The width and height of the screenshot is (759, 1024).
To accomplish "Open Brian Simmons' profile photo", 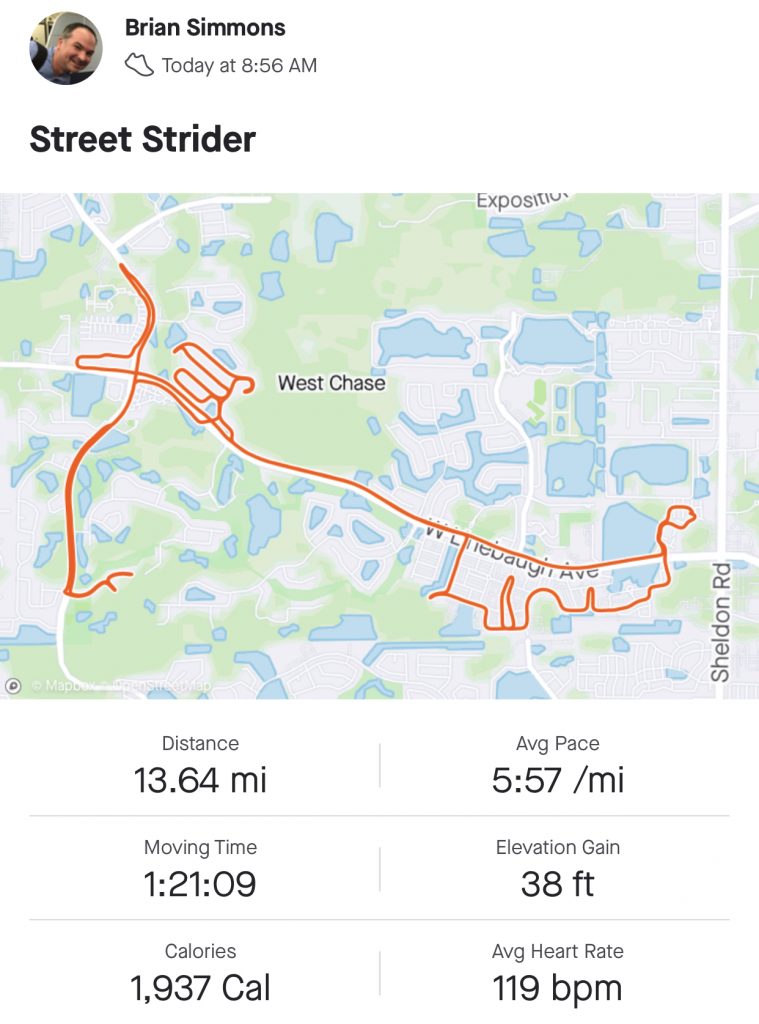I will (66, 48).
